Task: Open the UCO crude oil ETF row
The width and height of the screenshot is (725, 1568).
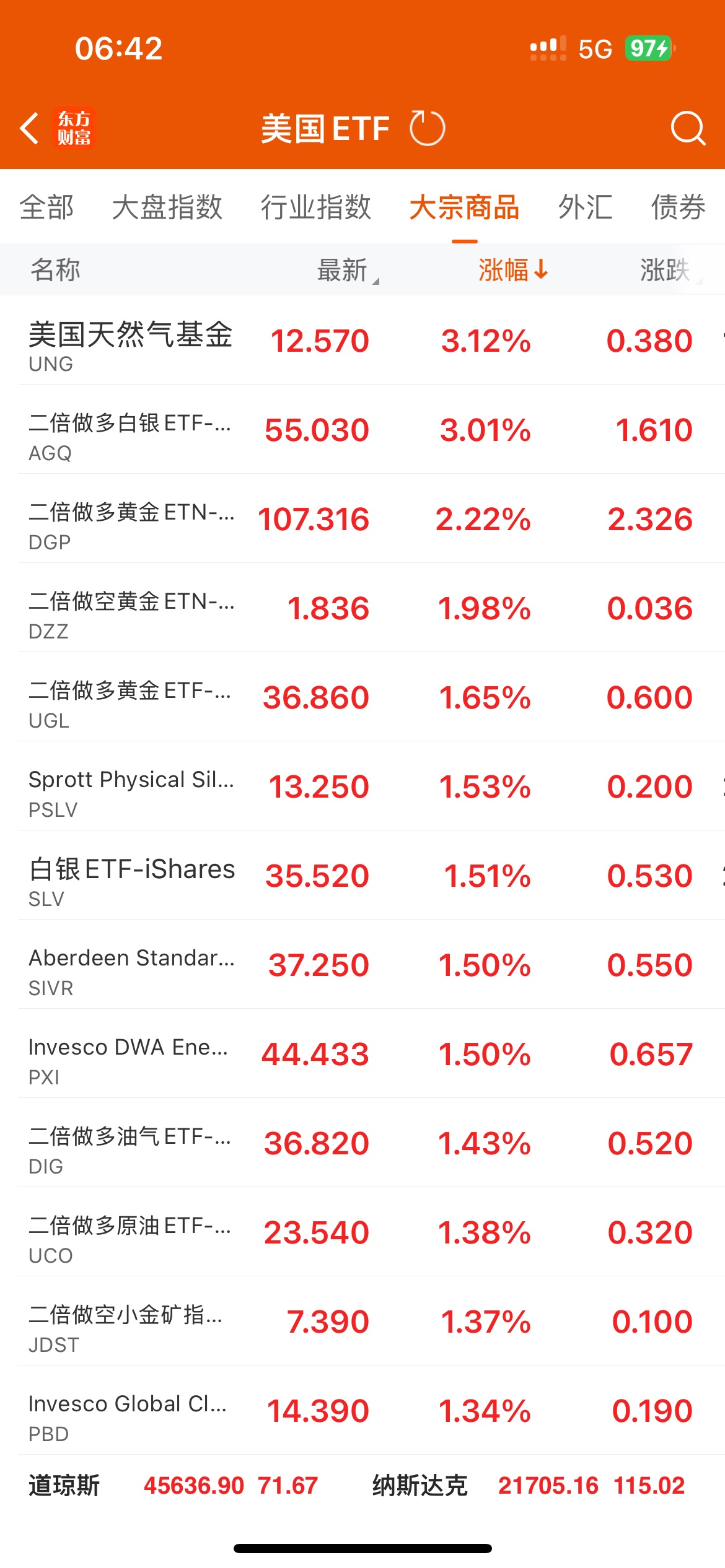Action: point(362,1232)
